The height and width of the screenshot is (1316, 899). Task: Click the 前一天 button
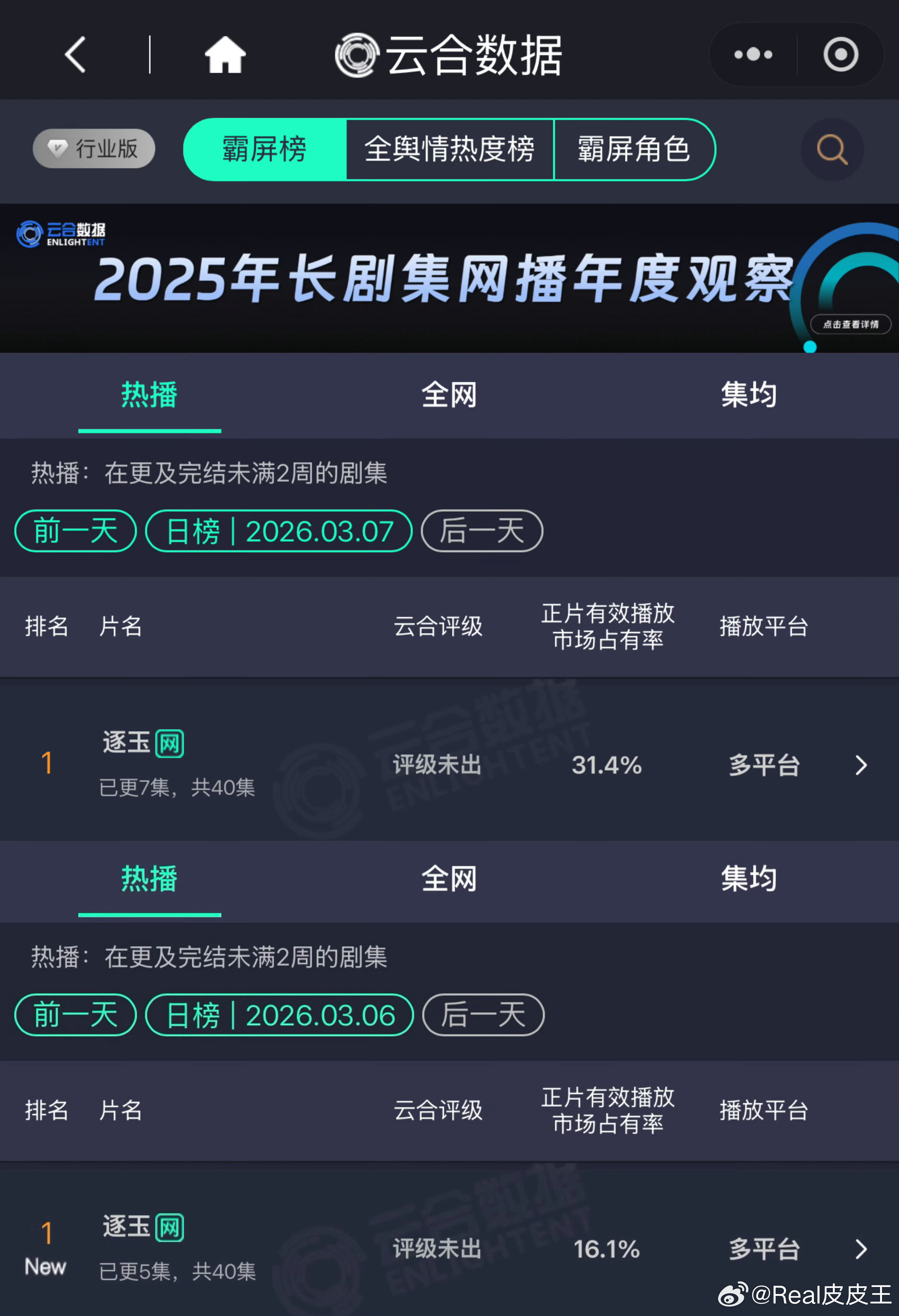click(x=75, y=531)
